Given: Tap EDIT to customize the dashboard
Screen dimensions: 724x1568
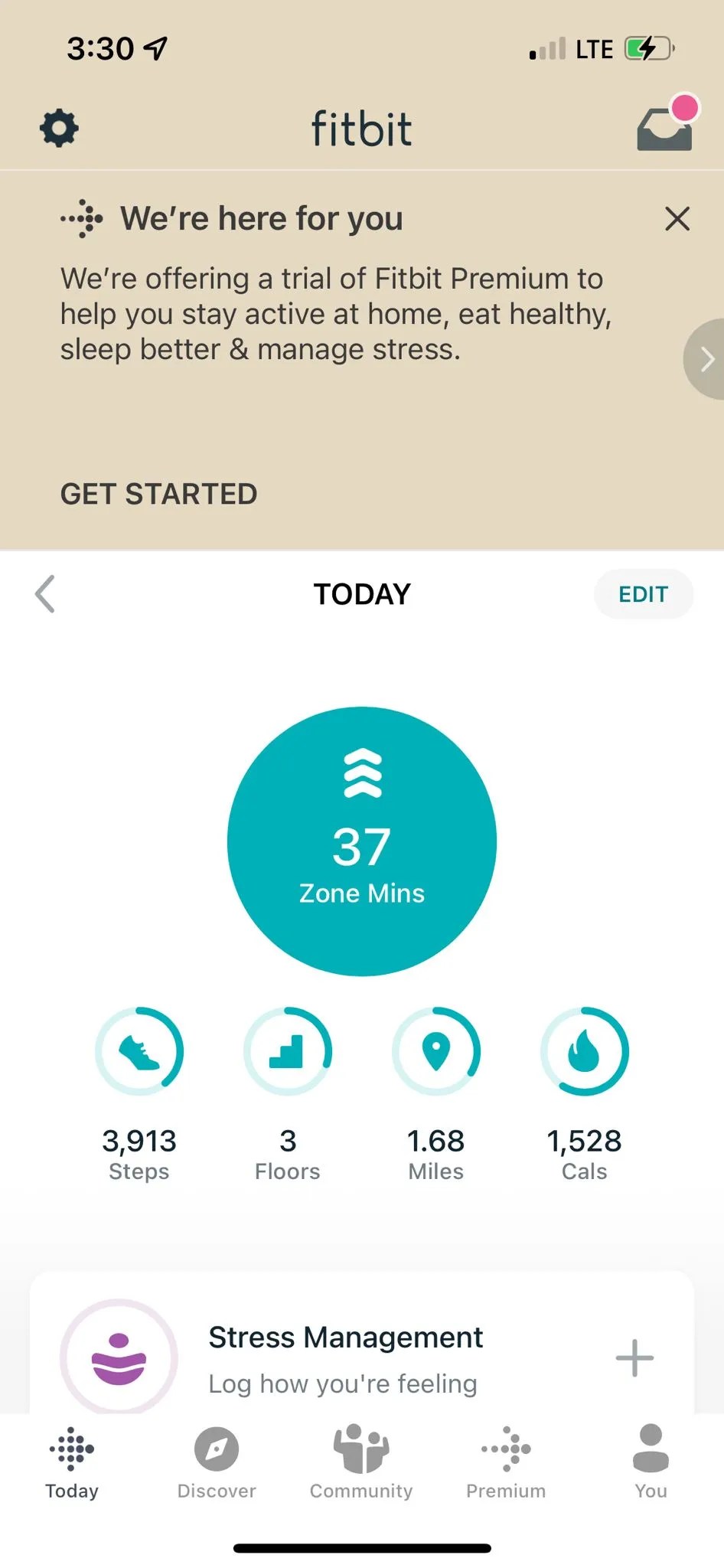Looking at the screenshot, I should click(x=644, y=594).
